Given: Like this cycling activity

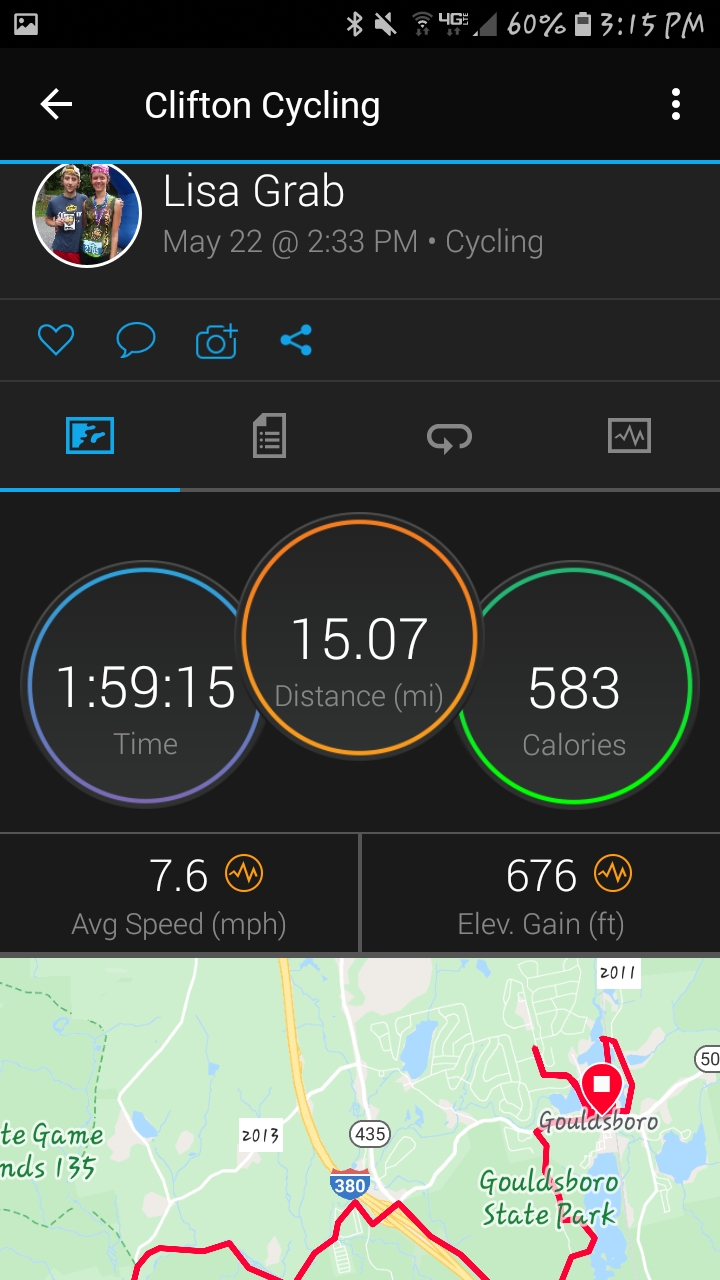Looking at the screenshot, I should point(56,341).
